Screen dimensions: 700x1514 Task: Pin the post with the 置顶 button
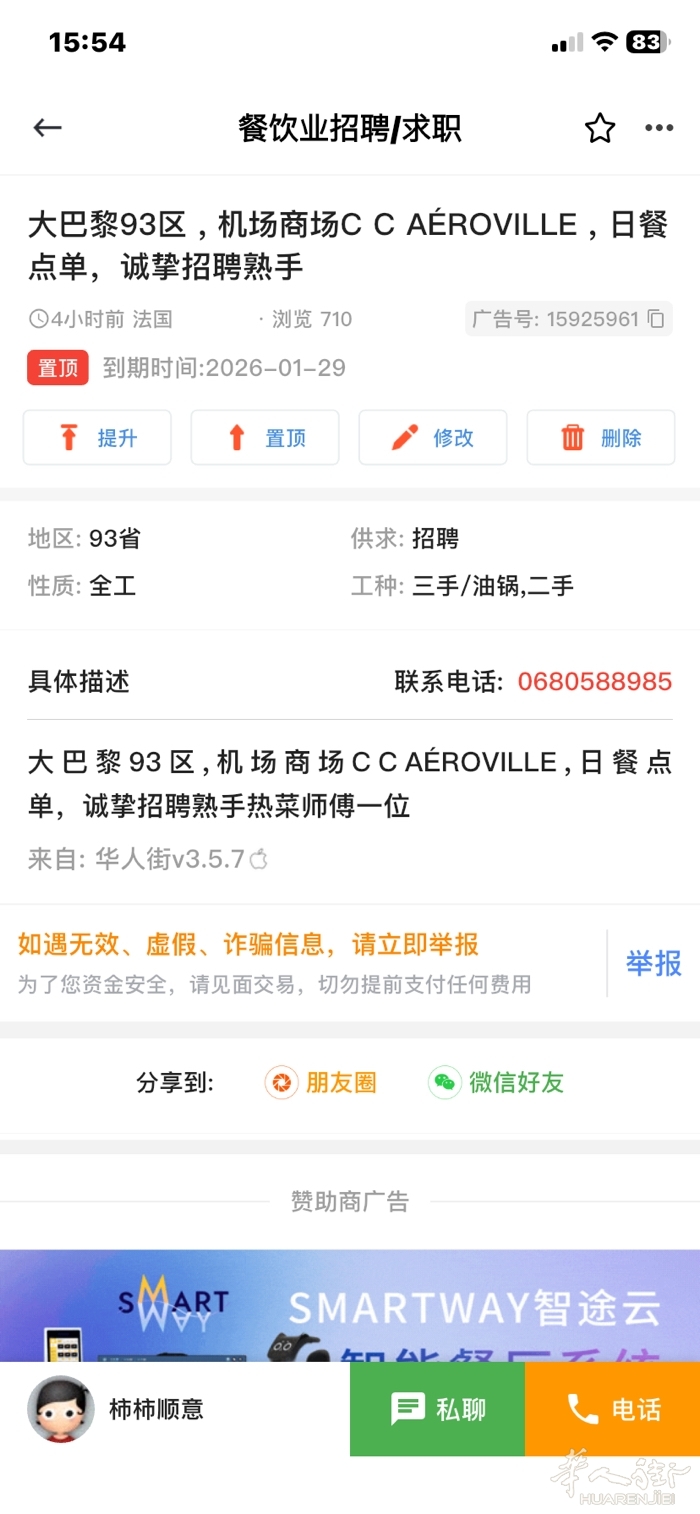click(x=265, y=438)
